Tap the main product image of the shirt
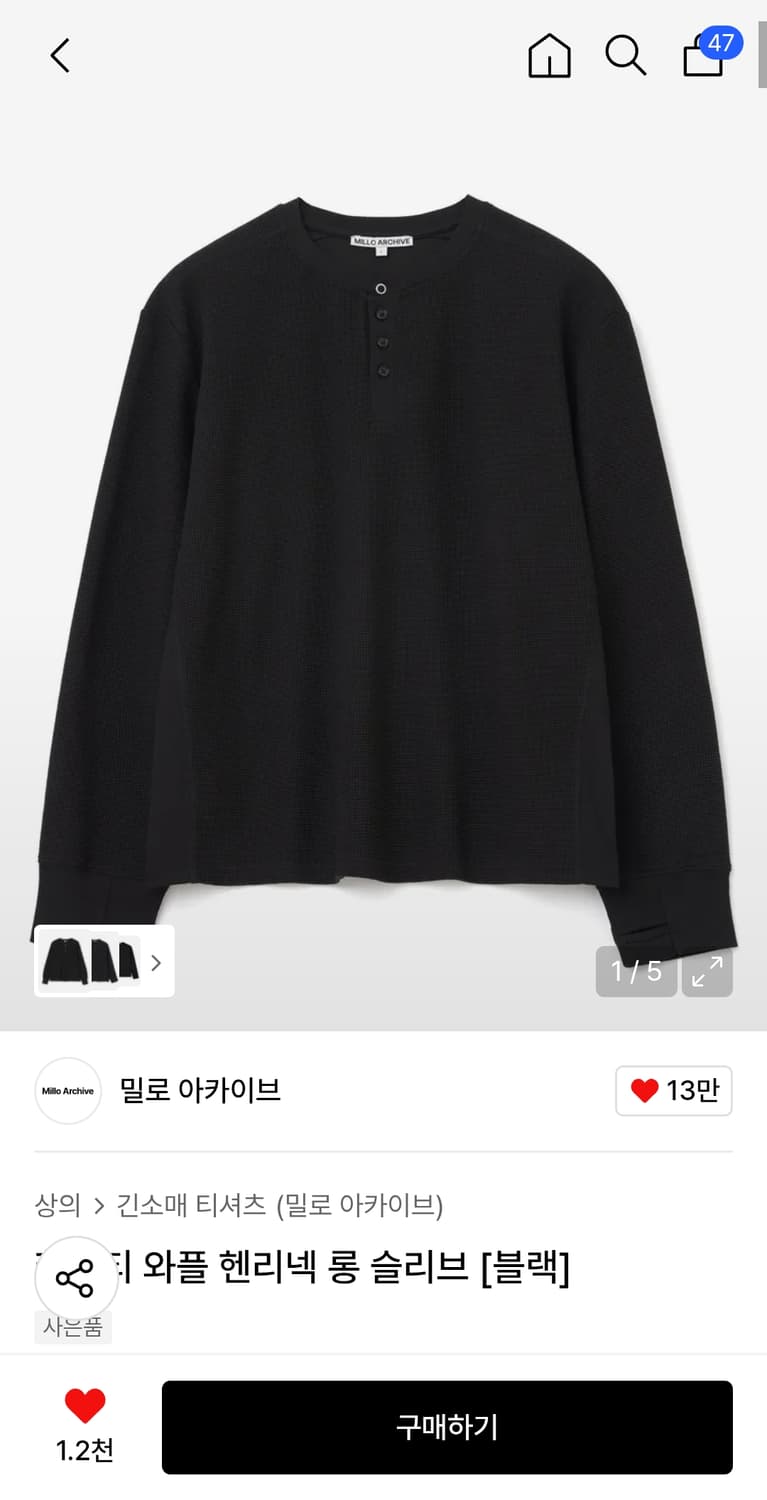 coord(383,550)
